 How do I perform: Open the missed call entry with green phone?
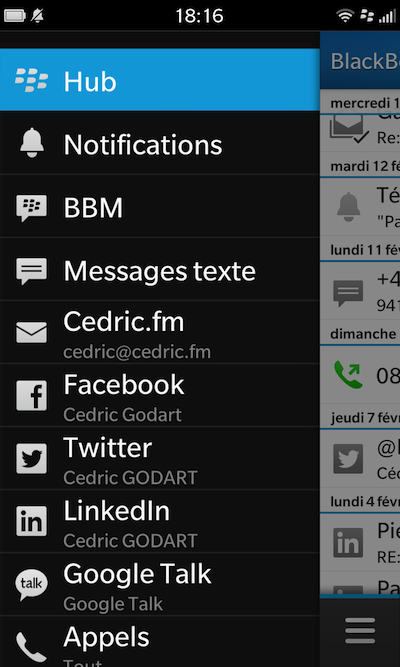click(360, 374)
